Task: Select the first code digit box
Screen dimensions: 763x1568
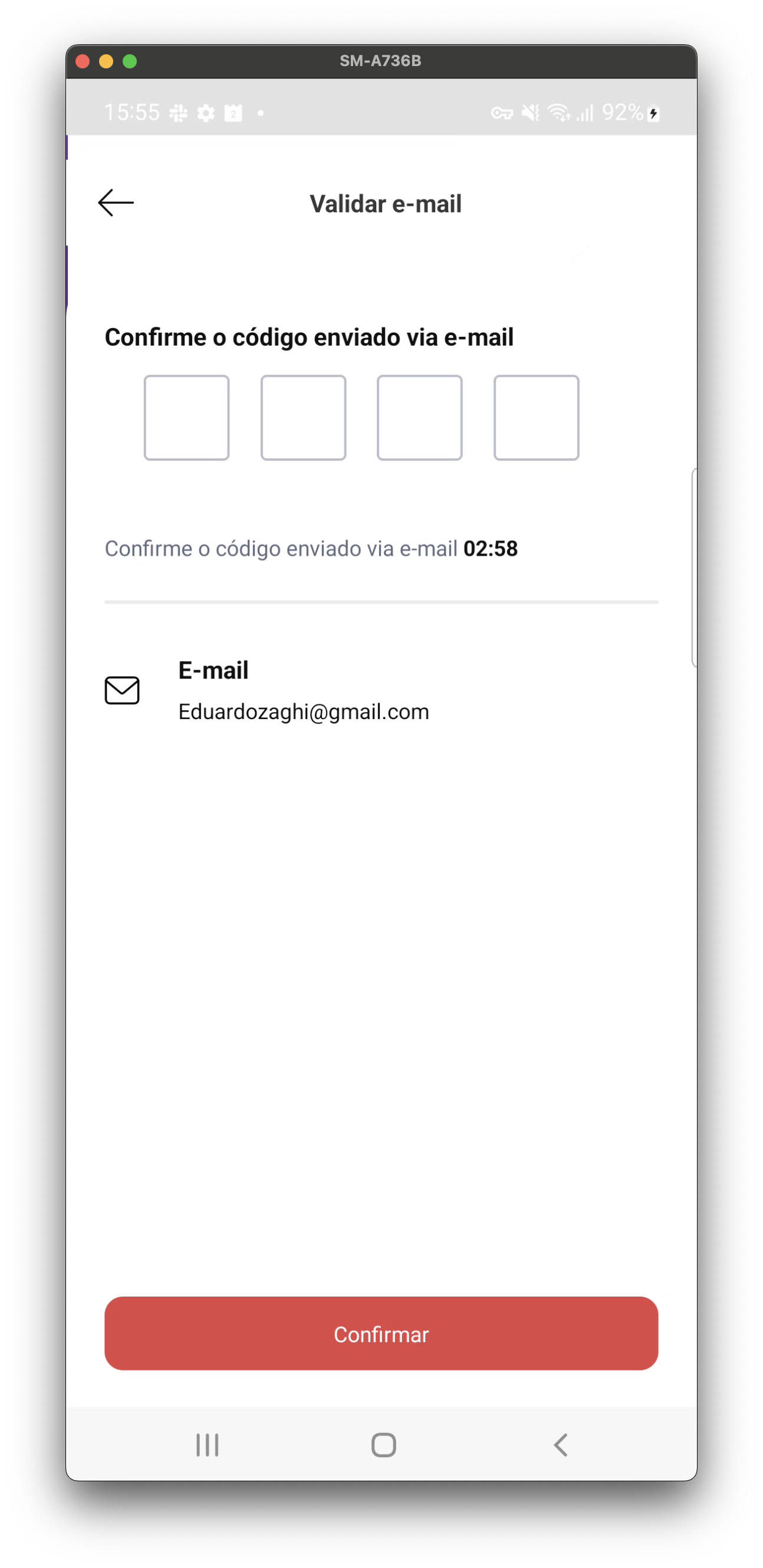Action: 186,418
